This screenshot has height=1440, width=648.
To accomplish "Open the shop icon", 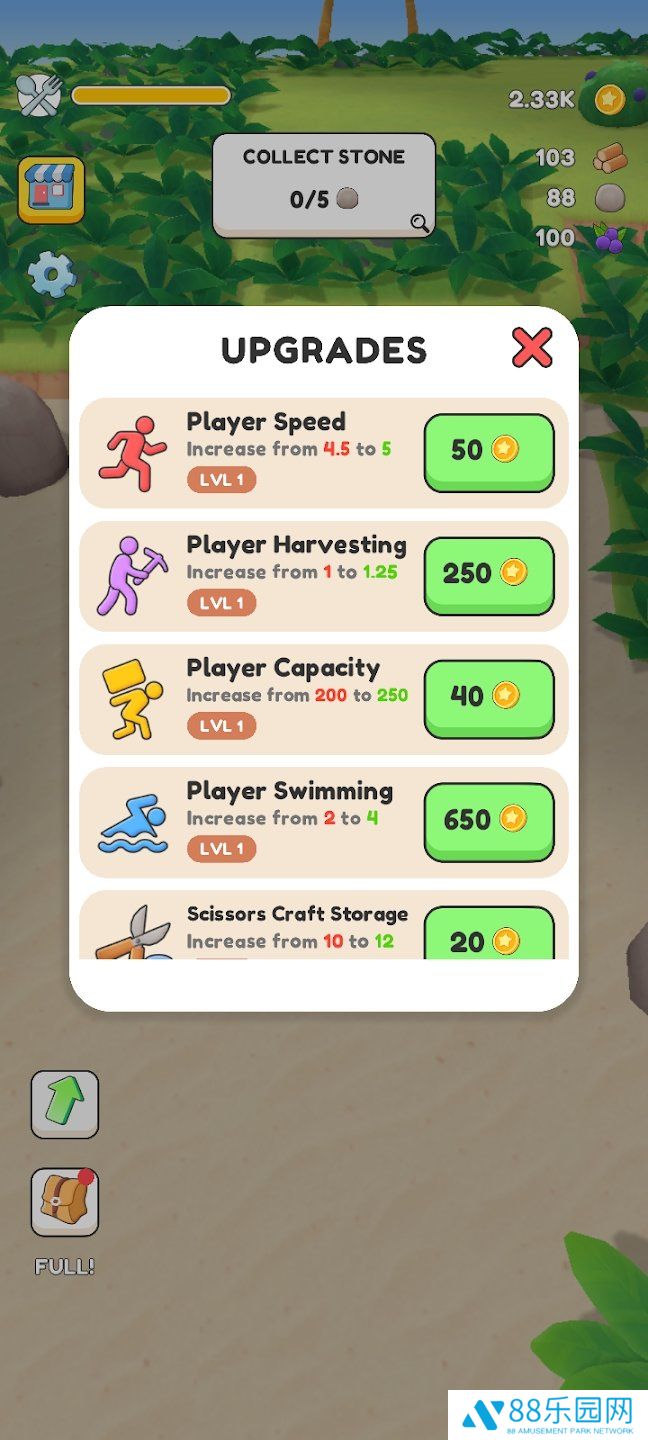I will (51, 189).
